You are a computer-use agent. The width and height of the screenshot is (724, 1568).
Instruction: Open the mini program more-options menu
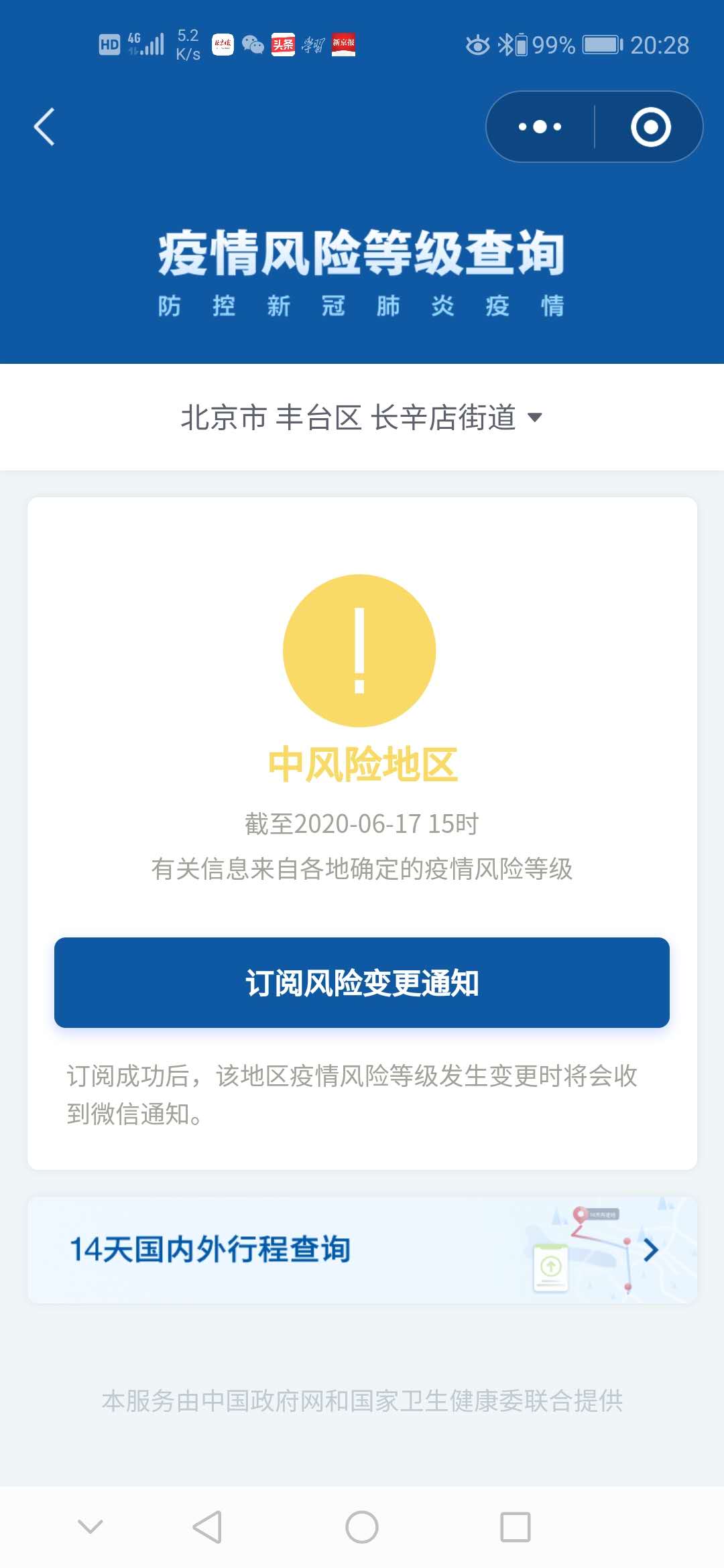tap(540, 127)
